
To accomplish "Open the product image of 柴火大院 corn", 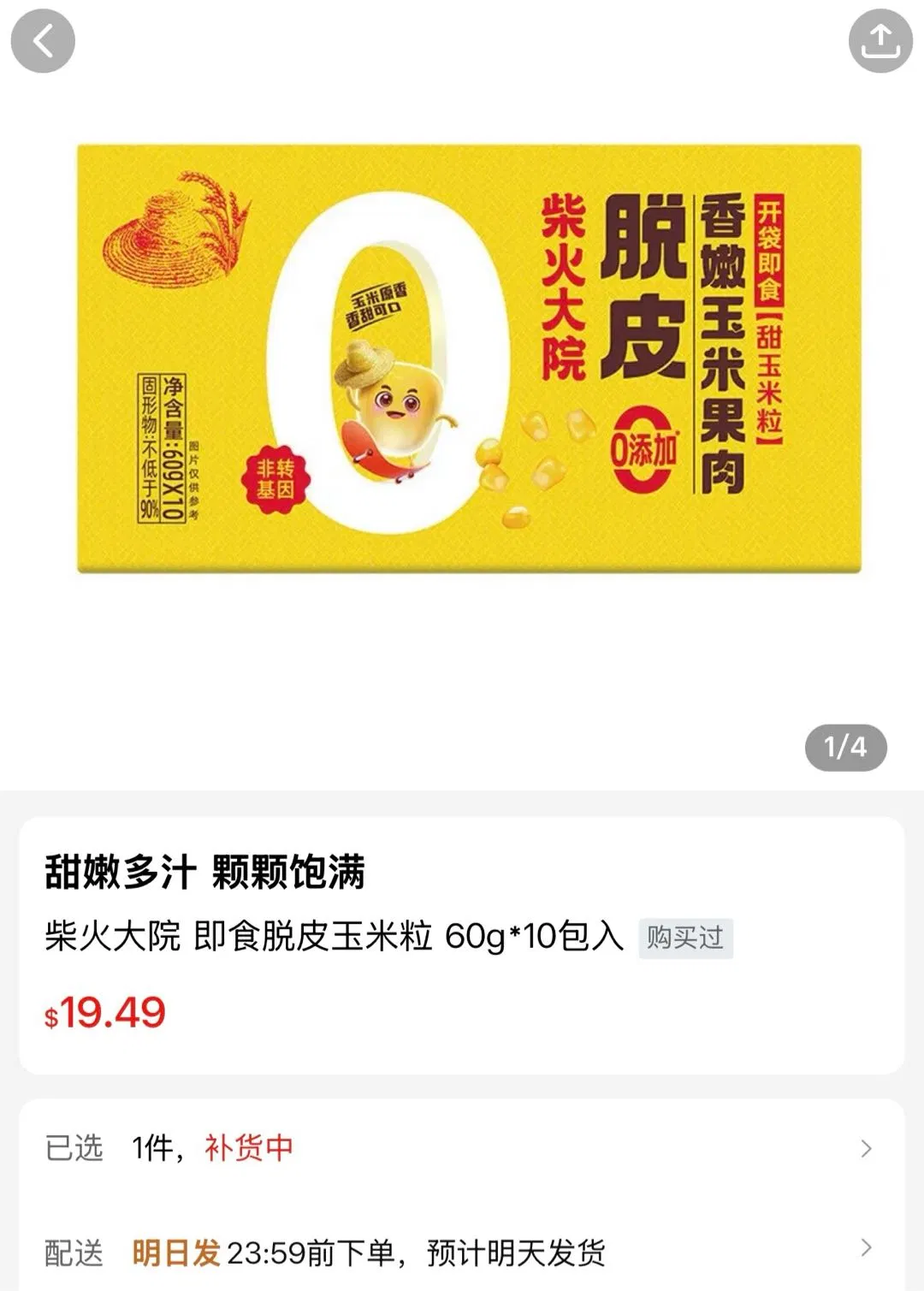I will (469, 359).
